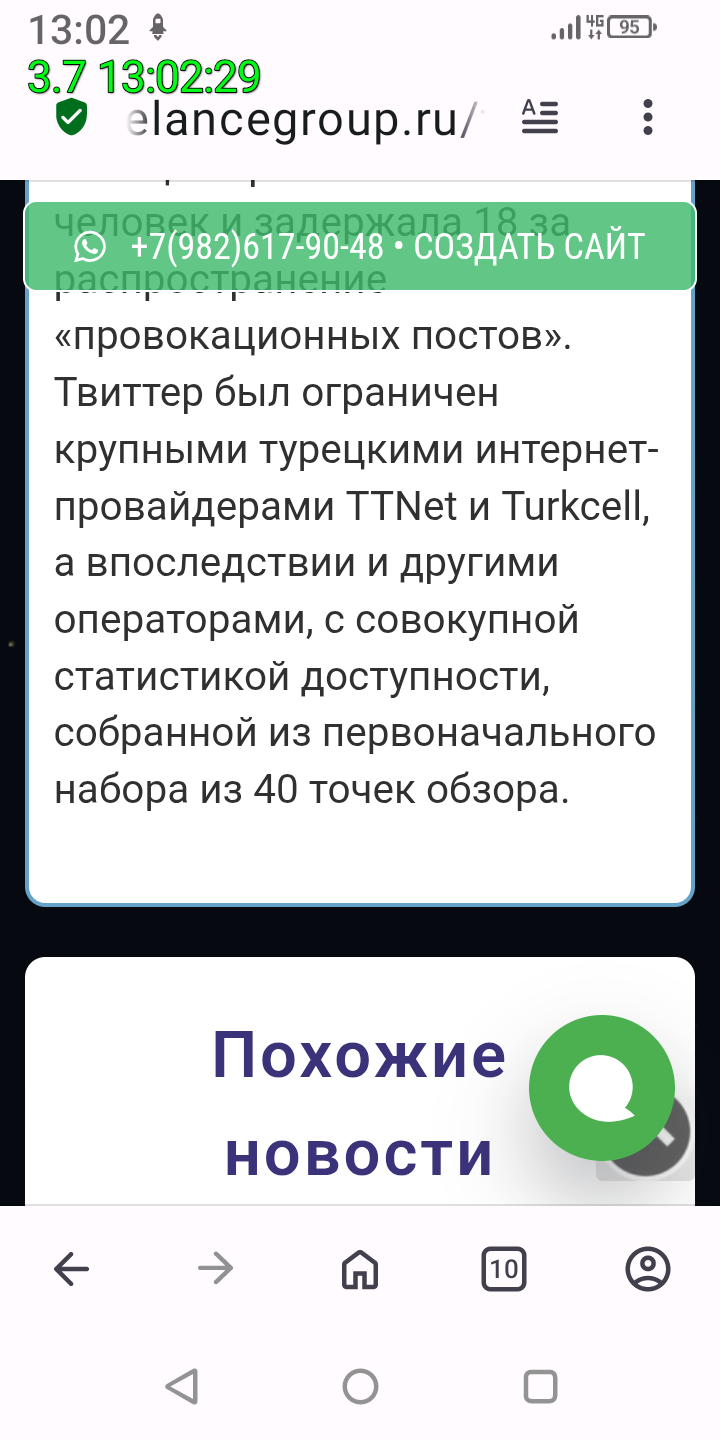Show the 10 open tabs
720x1440 pixels.
504,1270
